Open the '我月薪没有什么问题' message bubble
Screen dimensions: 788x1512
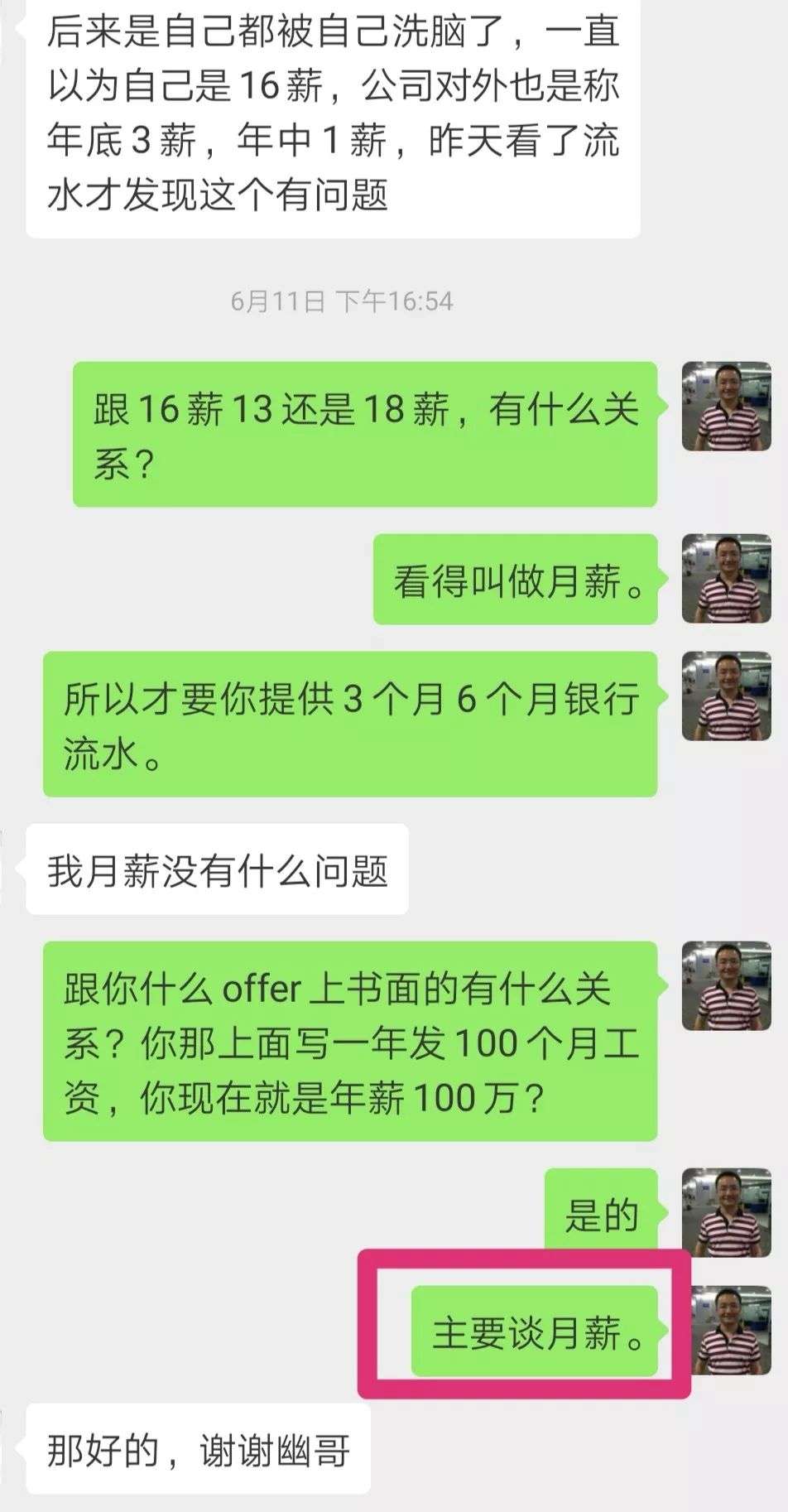coord(215,867)
